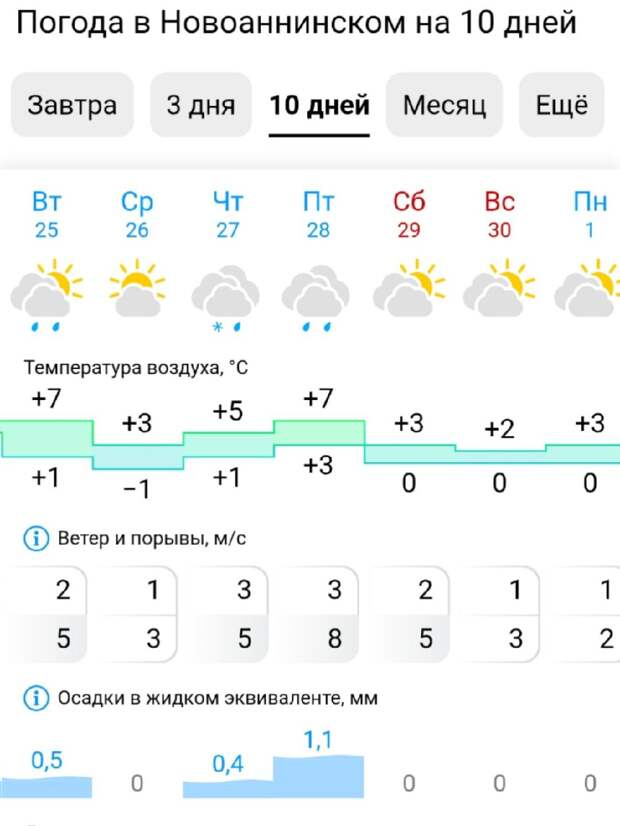Tap the info icon beside Ветер и порывы
The image size is (620, 826).
click(36, 539)
